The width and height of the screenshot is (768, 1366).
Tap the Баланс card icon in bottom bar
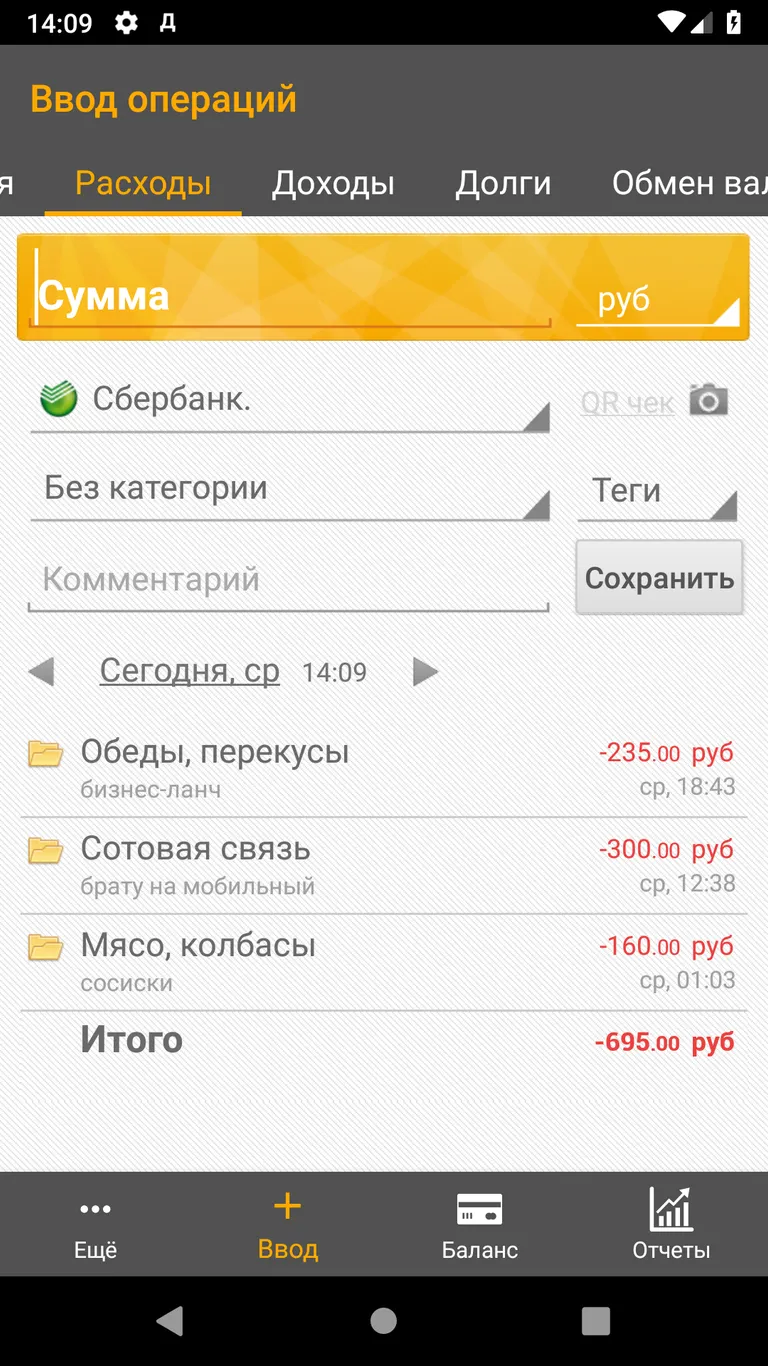pos(479,1207)
